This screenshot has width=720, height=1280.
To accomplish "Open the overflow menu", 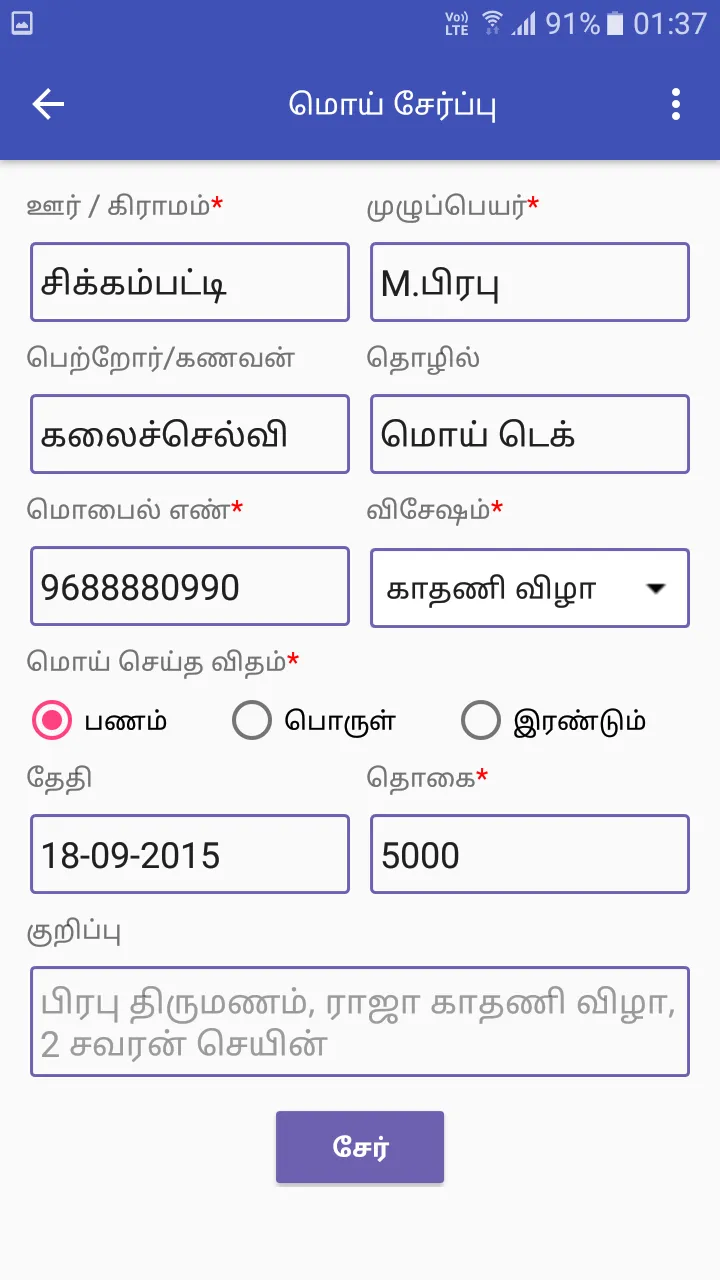I will (x=676, y=104).
